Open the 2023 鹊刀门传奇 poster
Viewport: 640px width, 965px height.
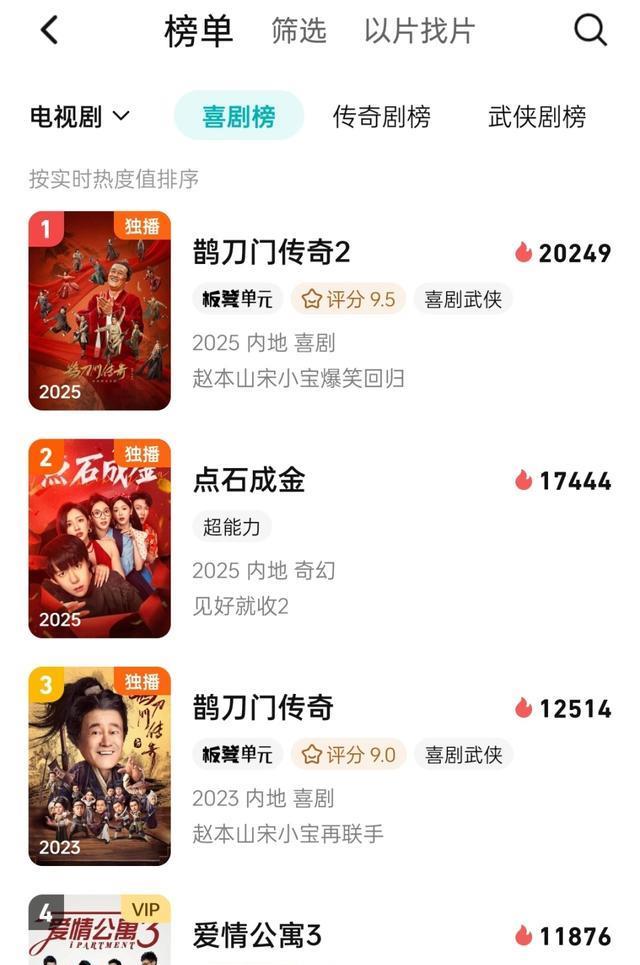100,766
